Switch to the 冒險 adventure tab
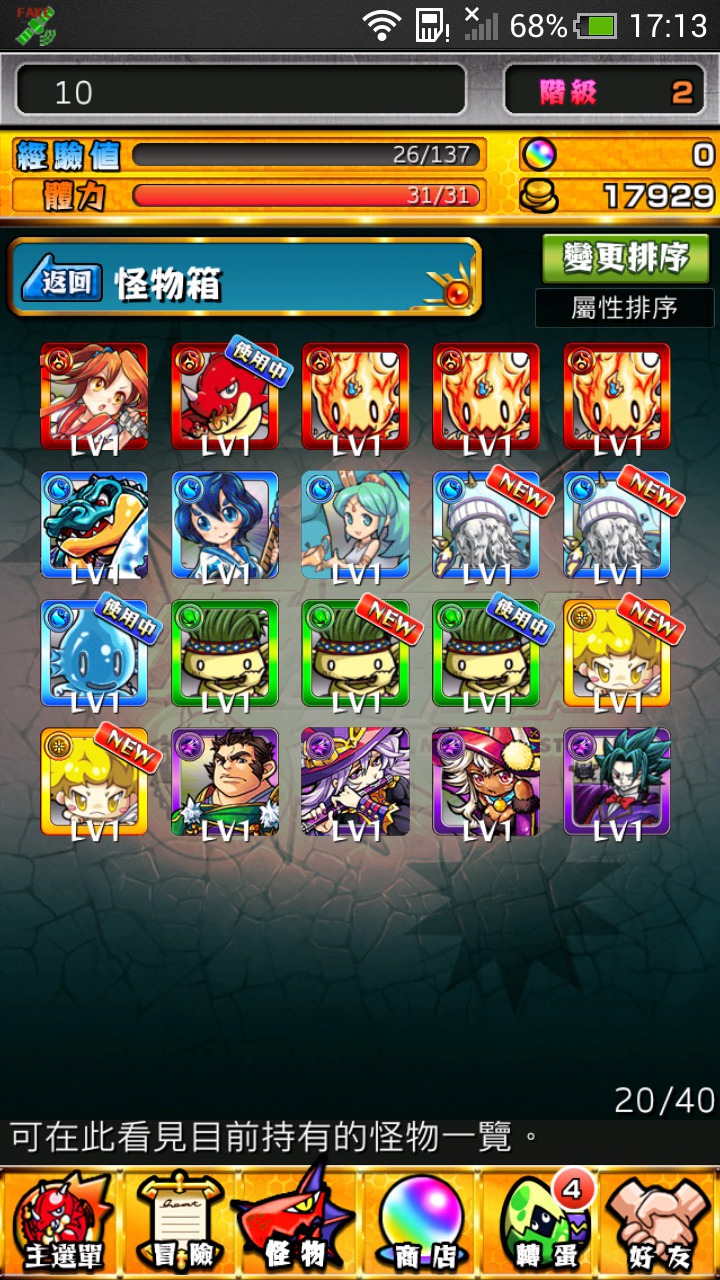The width and height of the screenshot is (720, 1280). (x=181, y=1223)
